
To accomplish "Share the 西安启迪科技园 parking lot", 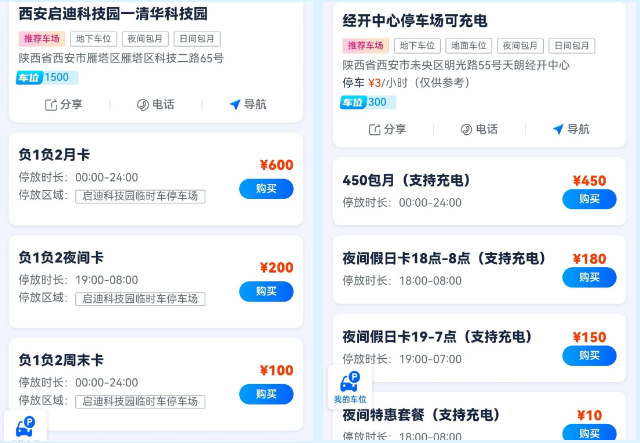I will 64,104.
